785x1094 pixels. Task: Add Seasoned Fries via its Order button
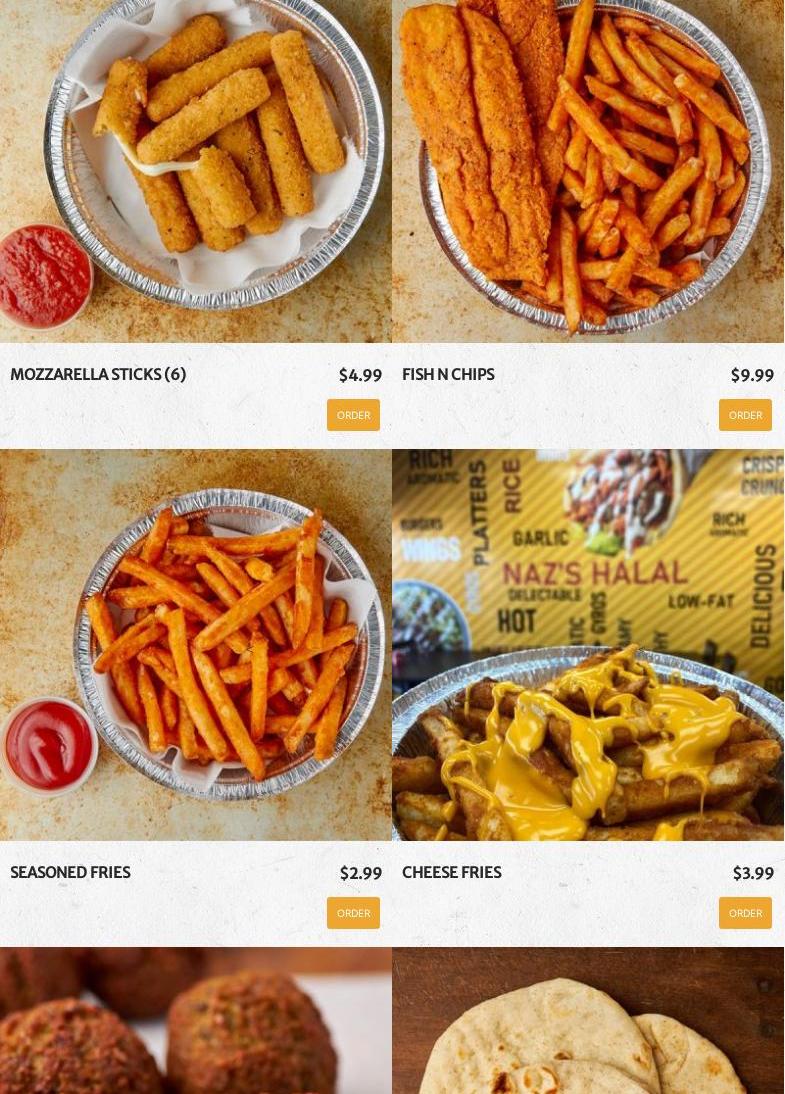353,913
